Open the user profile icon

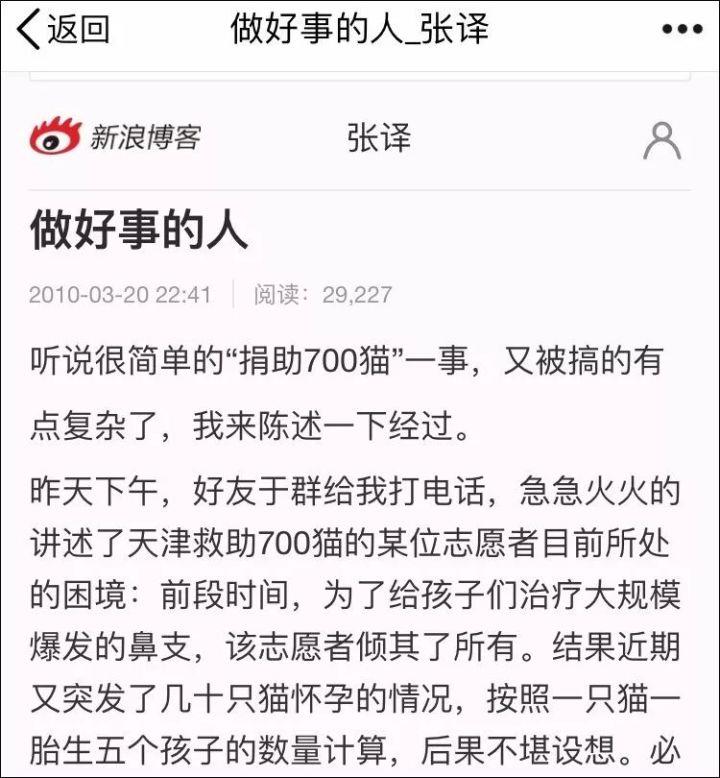click(661, 140)
